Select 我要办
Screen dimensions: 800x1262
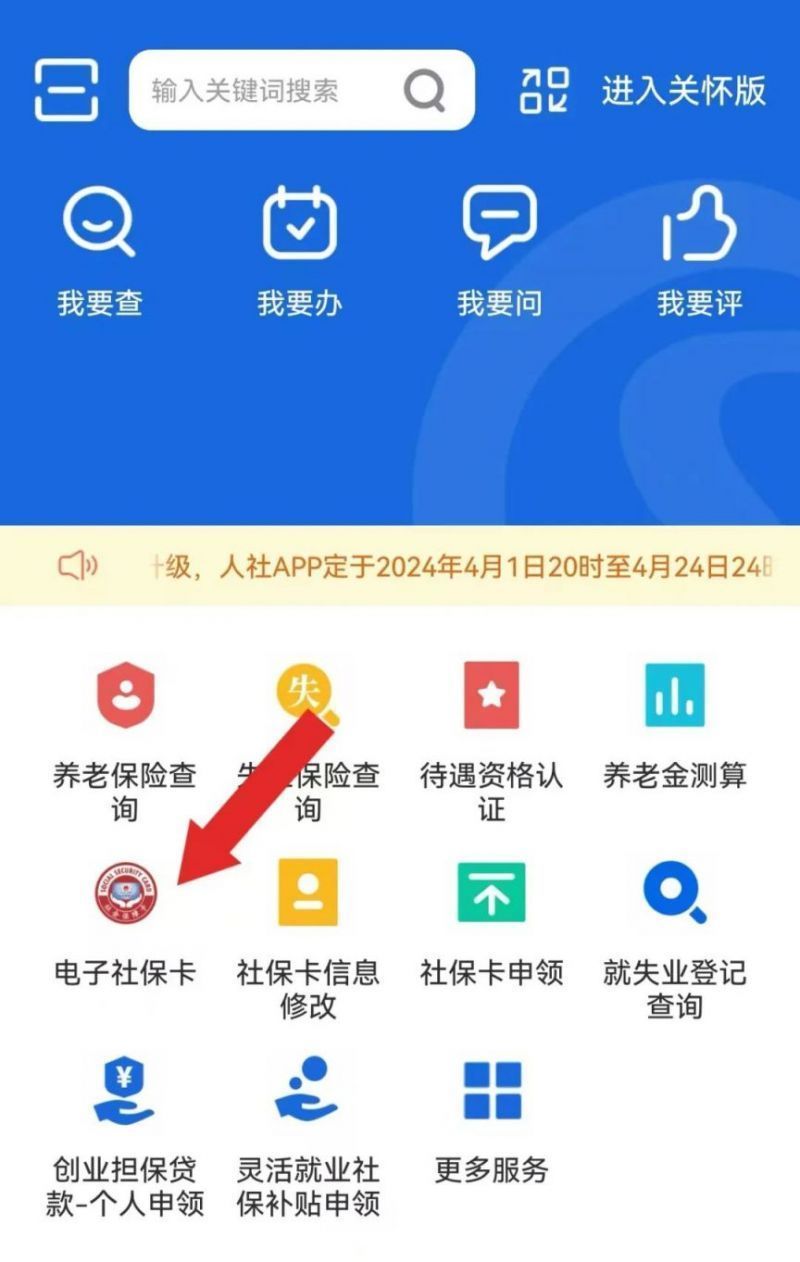click(x=299, y=252)
